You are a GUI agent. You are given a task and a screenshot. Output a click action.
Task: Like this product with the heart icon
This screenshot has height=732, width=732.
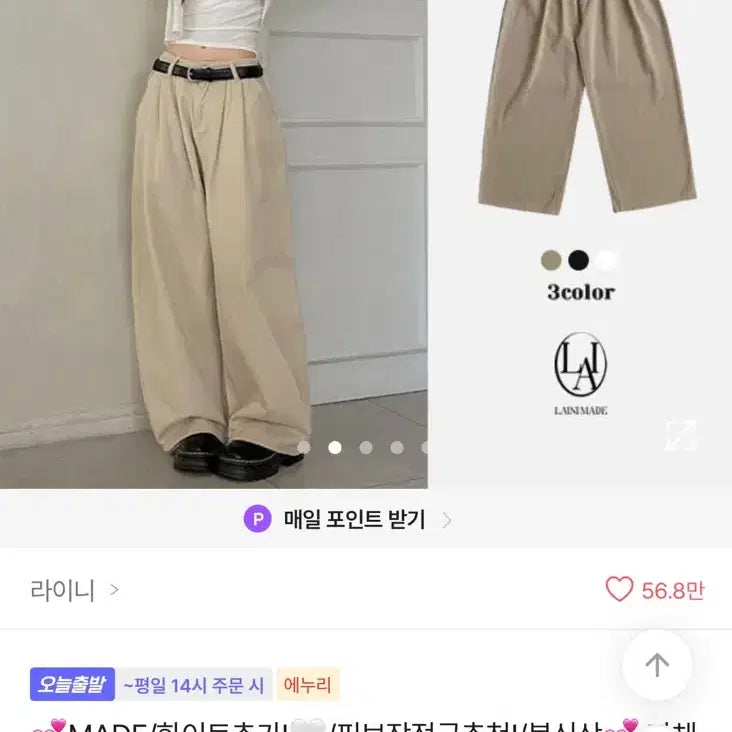click(x=620, y=590)
